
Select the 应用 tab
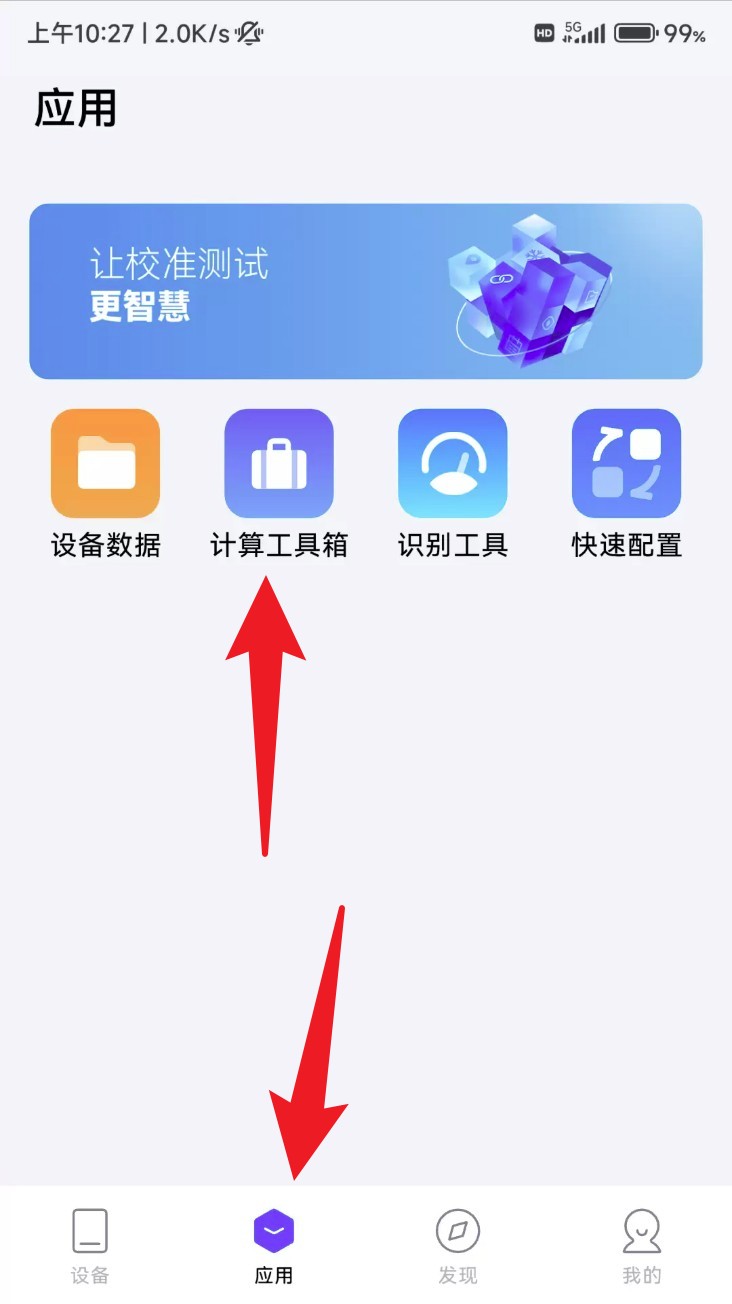(274, 1244)
